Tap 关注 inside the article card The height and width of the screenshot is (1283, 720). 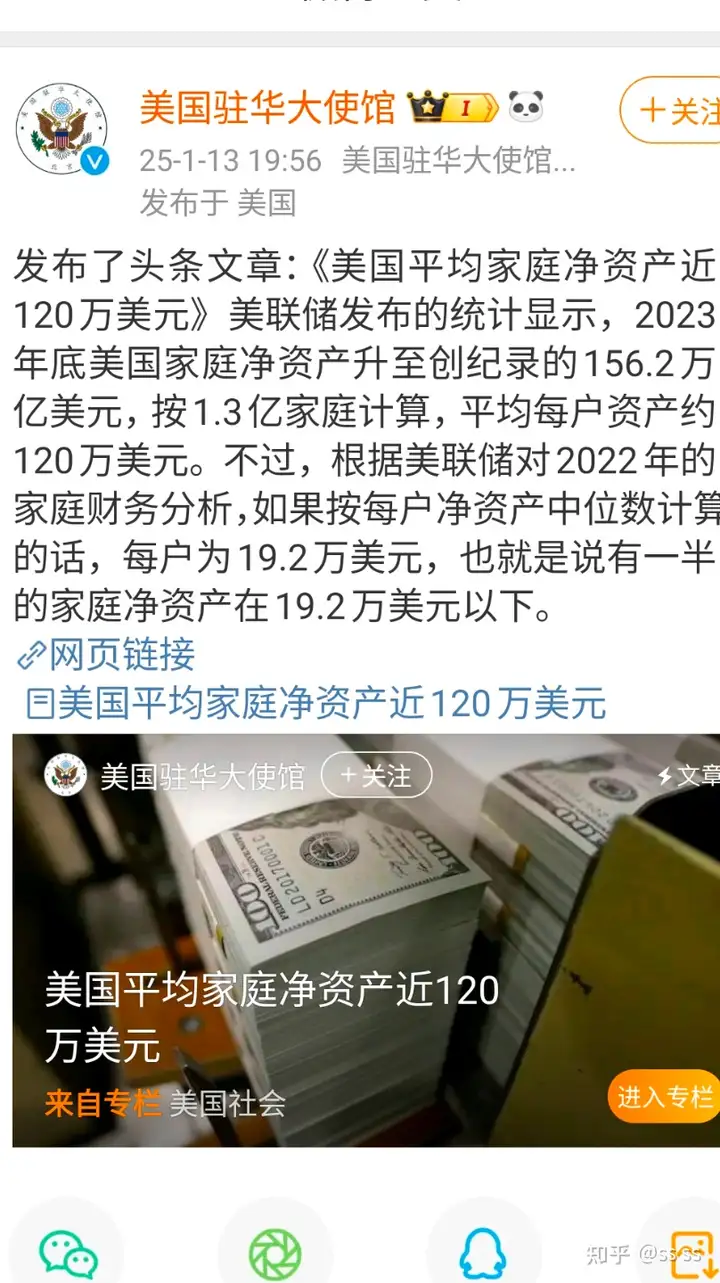coord(376,775)
